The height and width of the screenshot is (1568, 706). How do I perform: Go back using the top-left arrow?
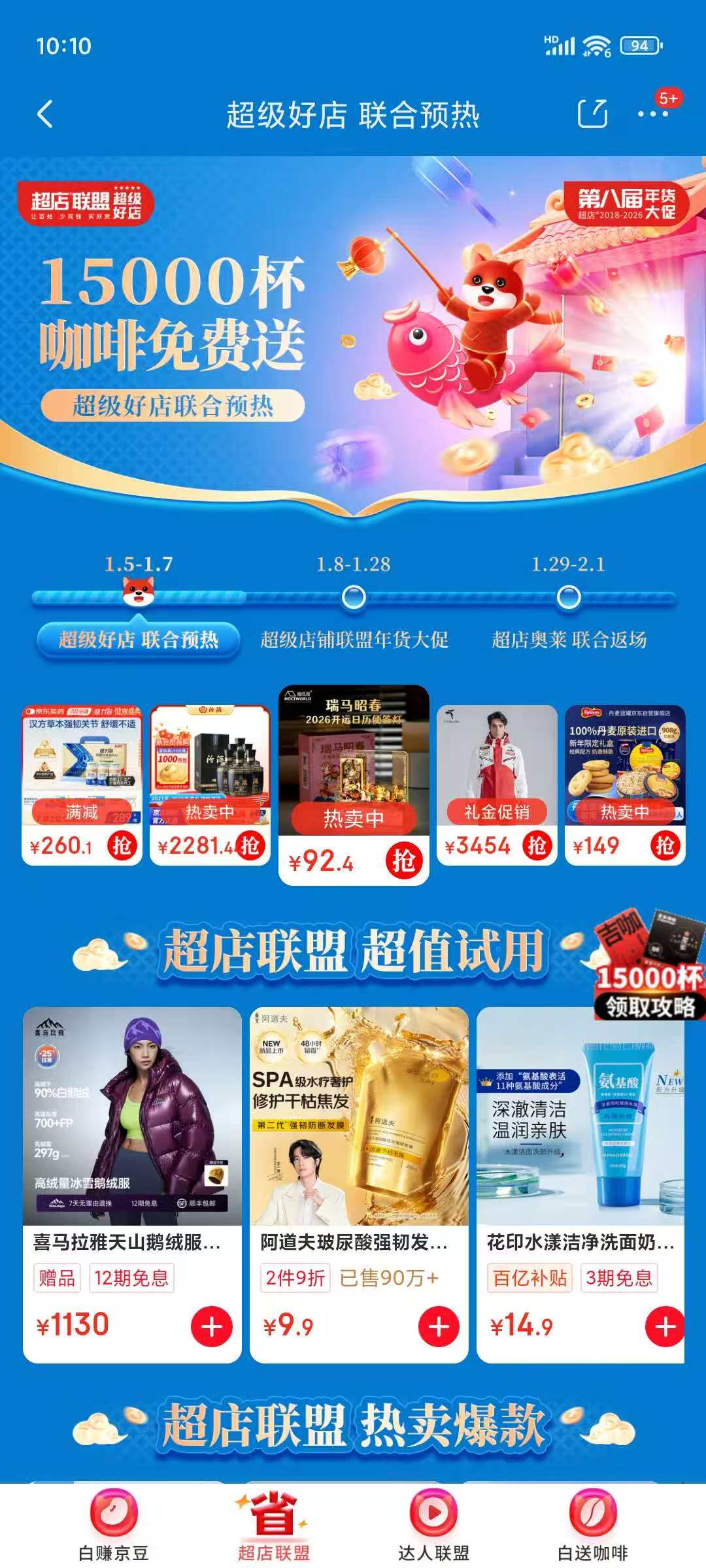click(44, 114)
